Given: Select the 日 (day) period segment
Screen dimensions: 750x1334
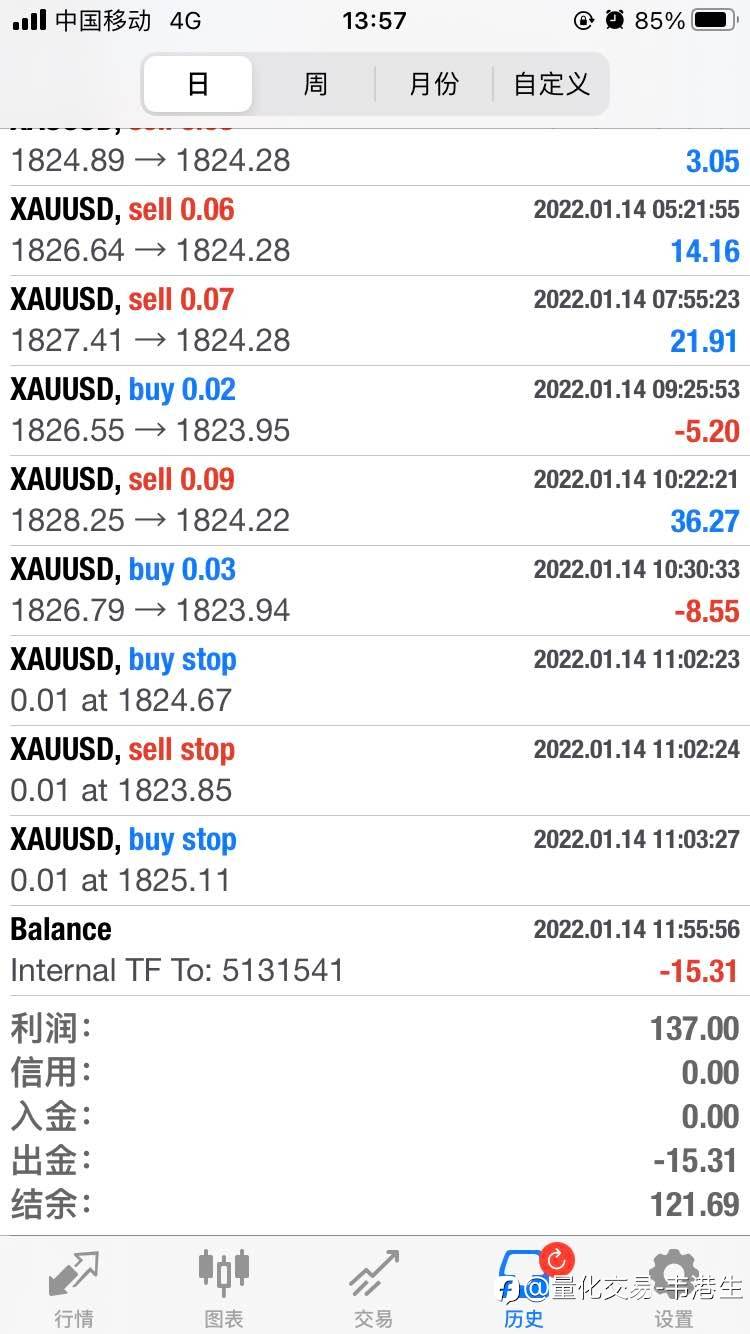Looking at the screenshot, I should point(198,84).
